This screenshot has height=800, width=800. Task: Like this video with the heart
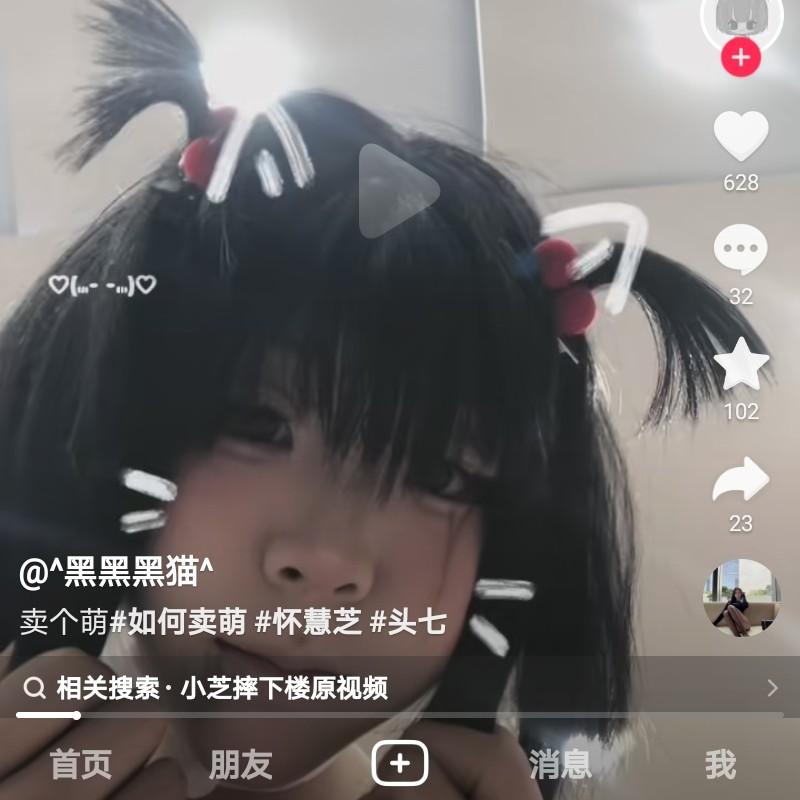pyautogui.click(x=741, y=136)
